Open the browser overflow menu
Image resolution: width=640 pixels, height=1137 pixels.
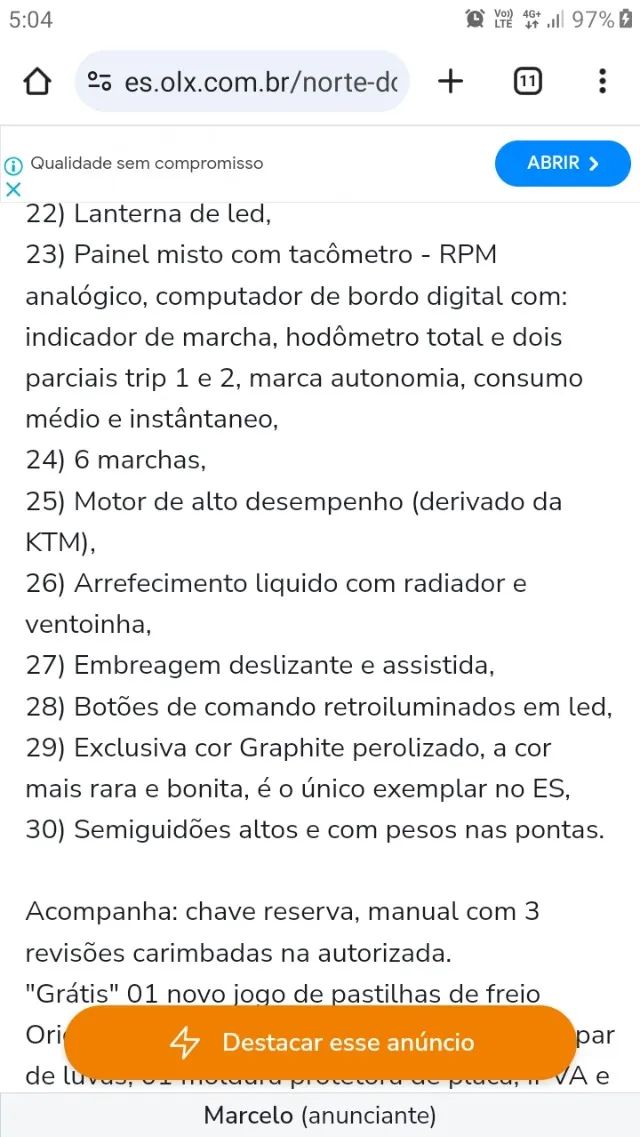601,81
